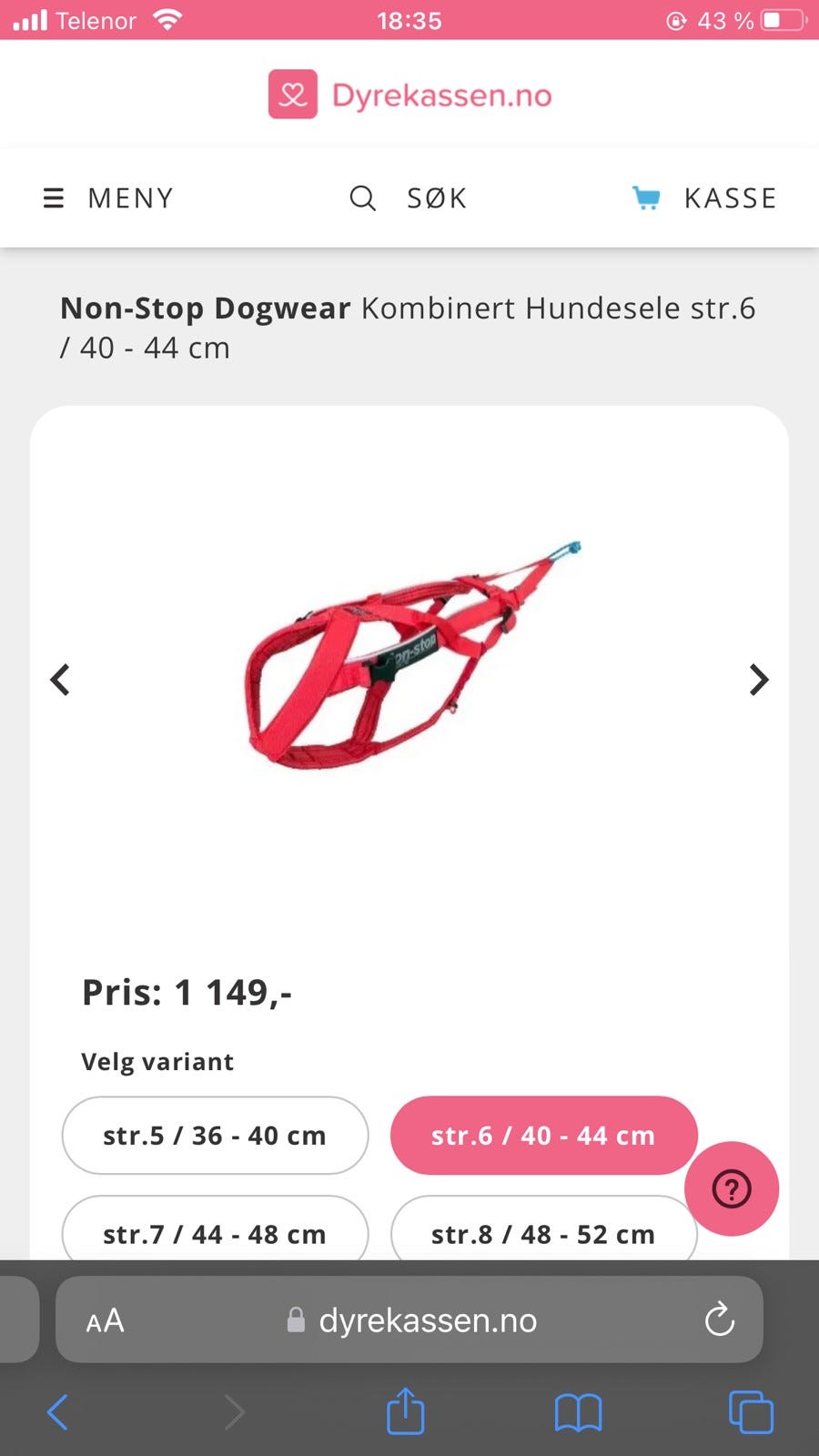Open the SØK search
The height and width of the screenshot is (1456, 819).
pos(409,197)
